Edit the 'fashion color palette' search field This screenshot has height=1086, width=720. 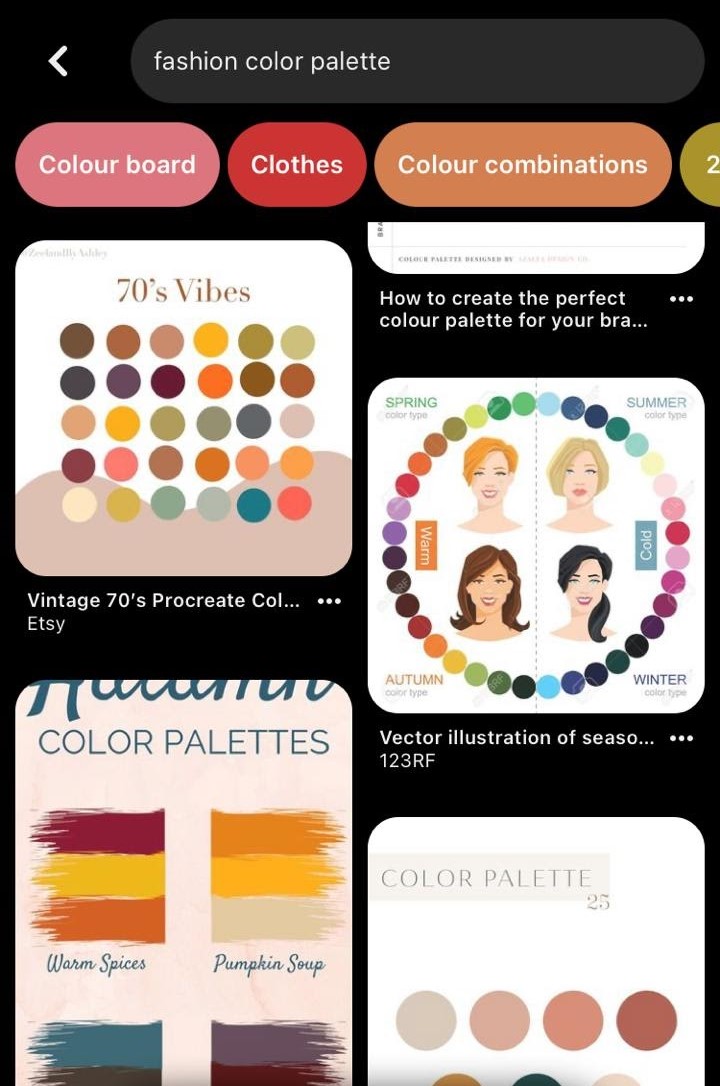(417, 61)
